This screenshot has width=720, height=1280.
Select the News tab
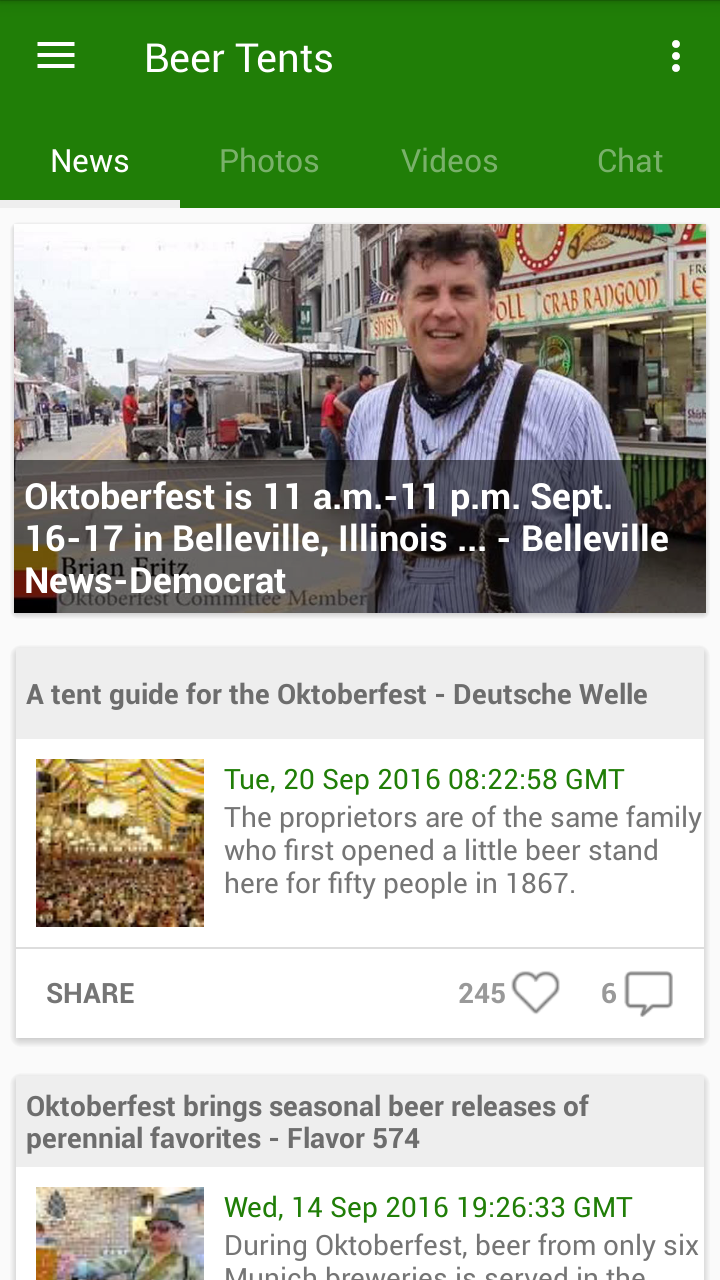[90, 161]
